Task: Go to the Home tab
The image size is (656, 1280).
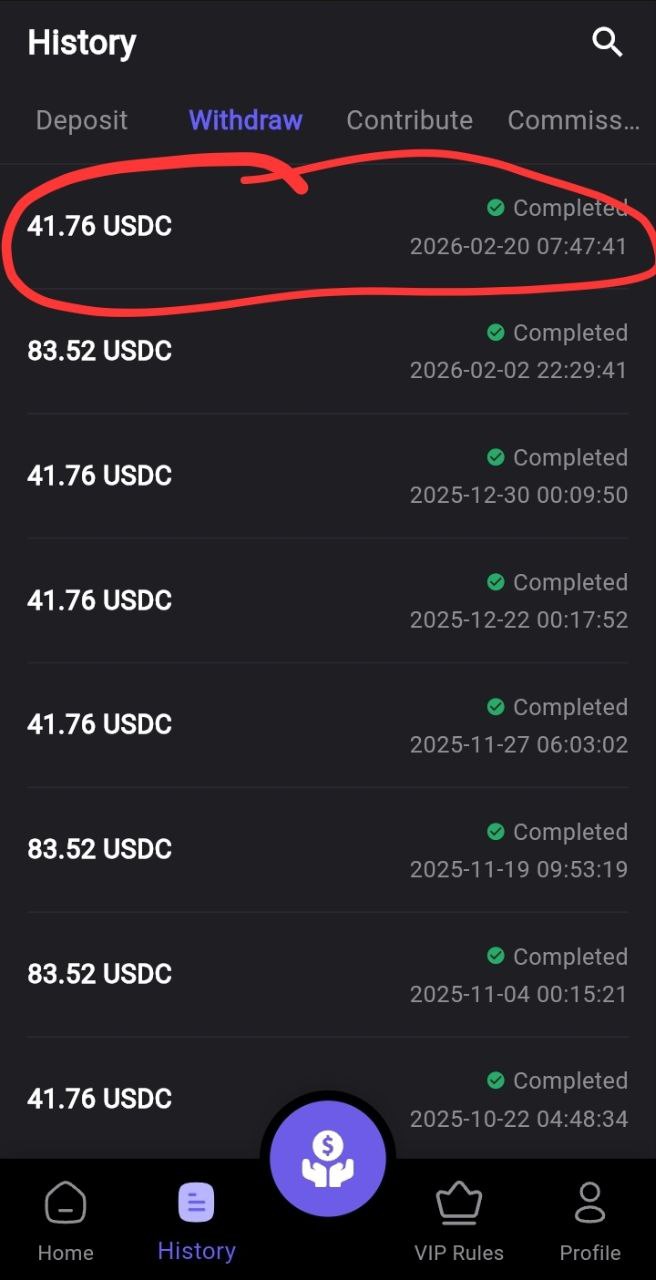Action: (65, 1219)
